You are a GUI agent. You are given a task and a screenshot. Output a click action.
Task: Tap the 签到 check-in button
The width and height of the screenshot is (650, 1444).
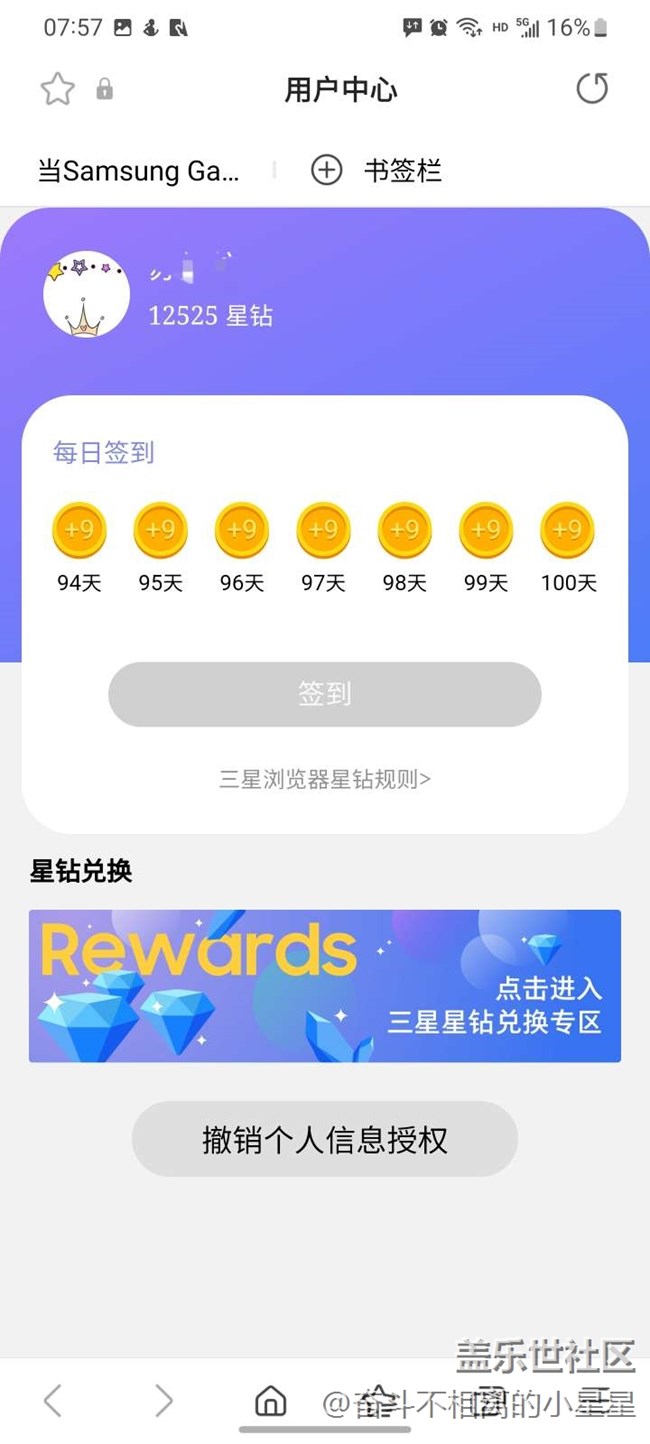324,694
